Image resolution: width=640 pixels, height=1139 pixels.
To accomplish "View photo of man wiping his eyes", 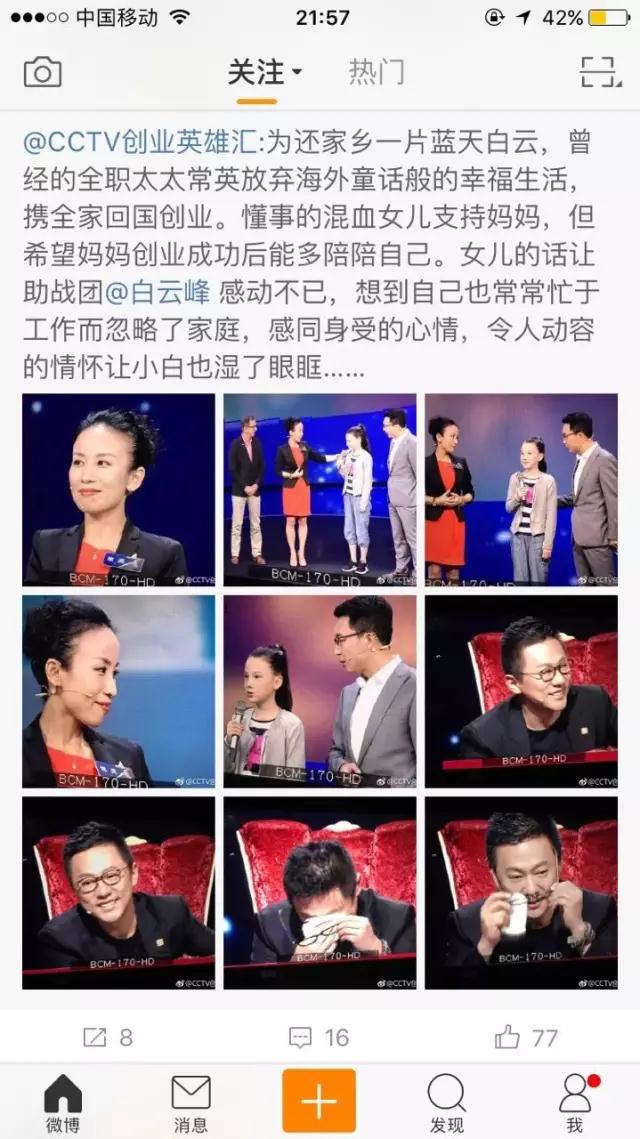I will pos(320,893).
